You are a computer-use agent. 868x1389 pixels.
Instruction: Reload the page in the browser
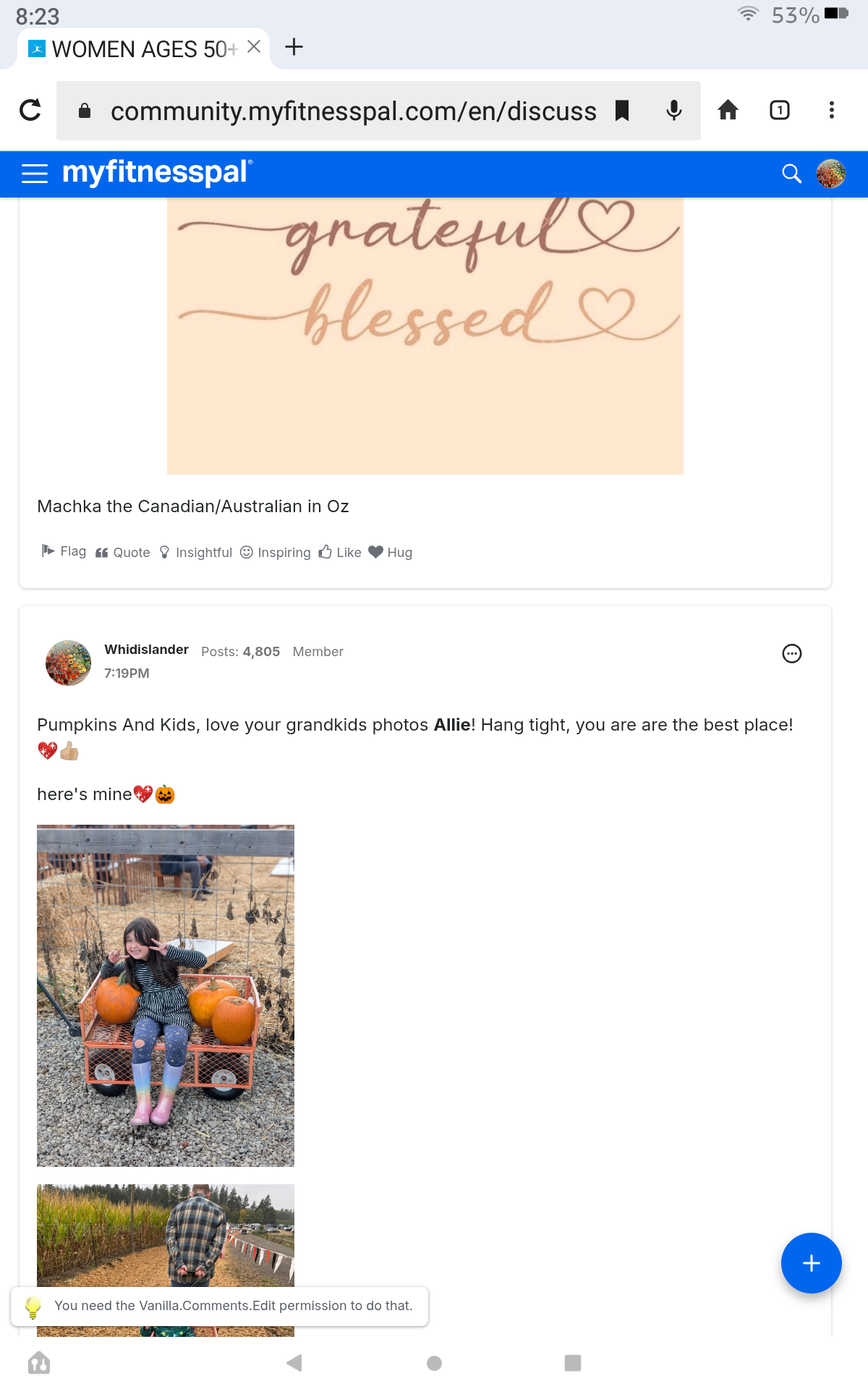(x=30, y=110)
